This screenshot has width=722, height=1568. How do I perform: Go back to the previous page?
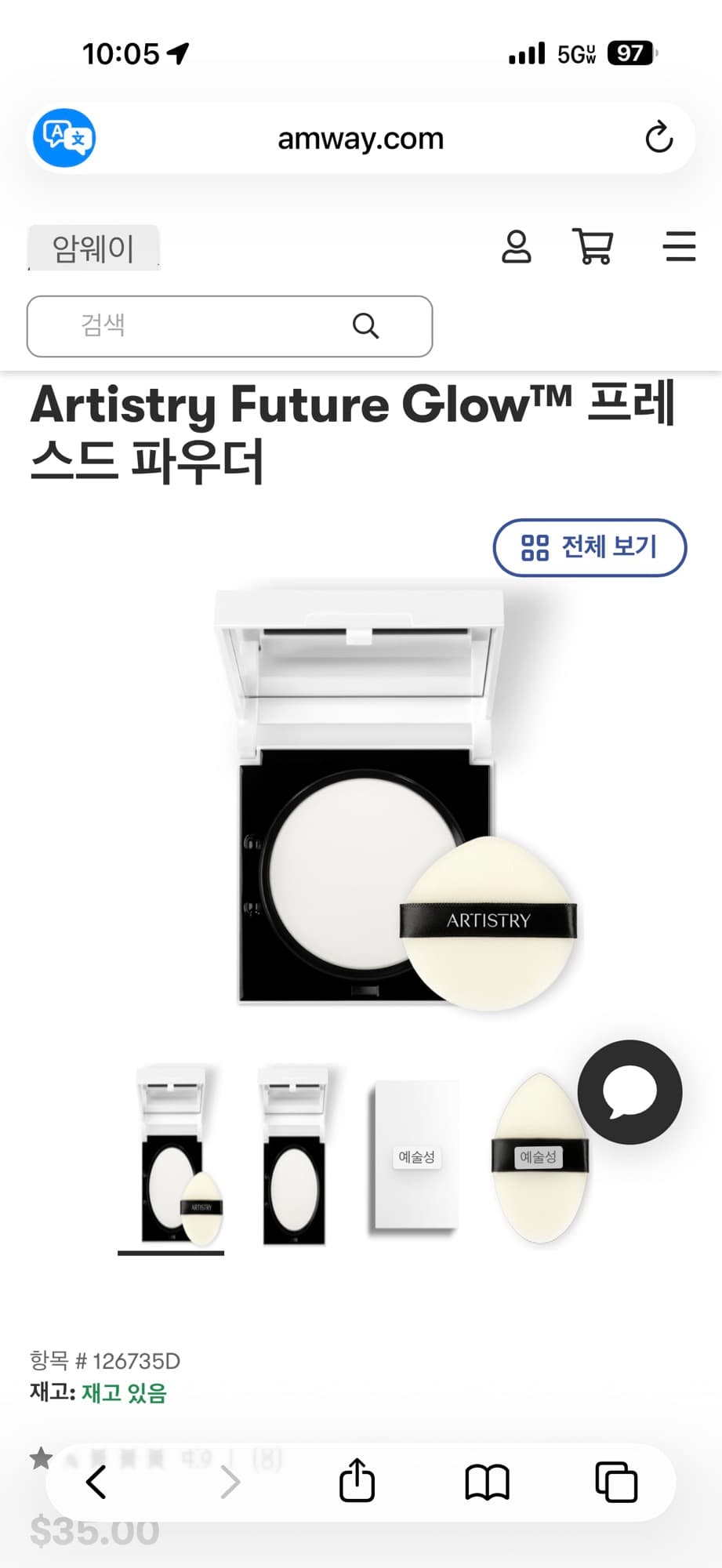click(96, 1483)
